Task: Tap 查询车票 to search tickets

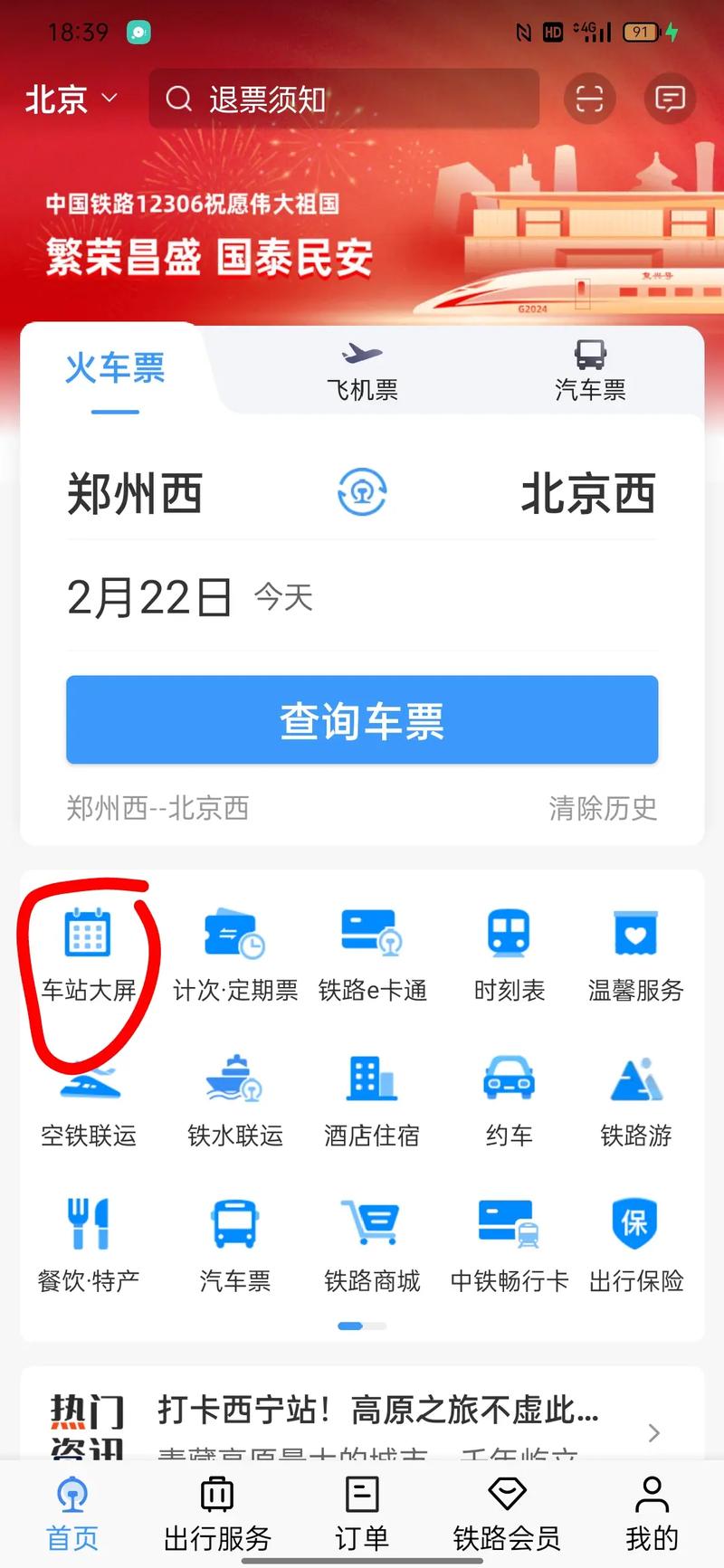Action: (362, 720)
